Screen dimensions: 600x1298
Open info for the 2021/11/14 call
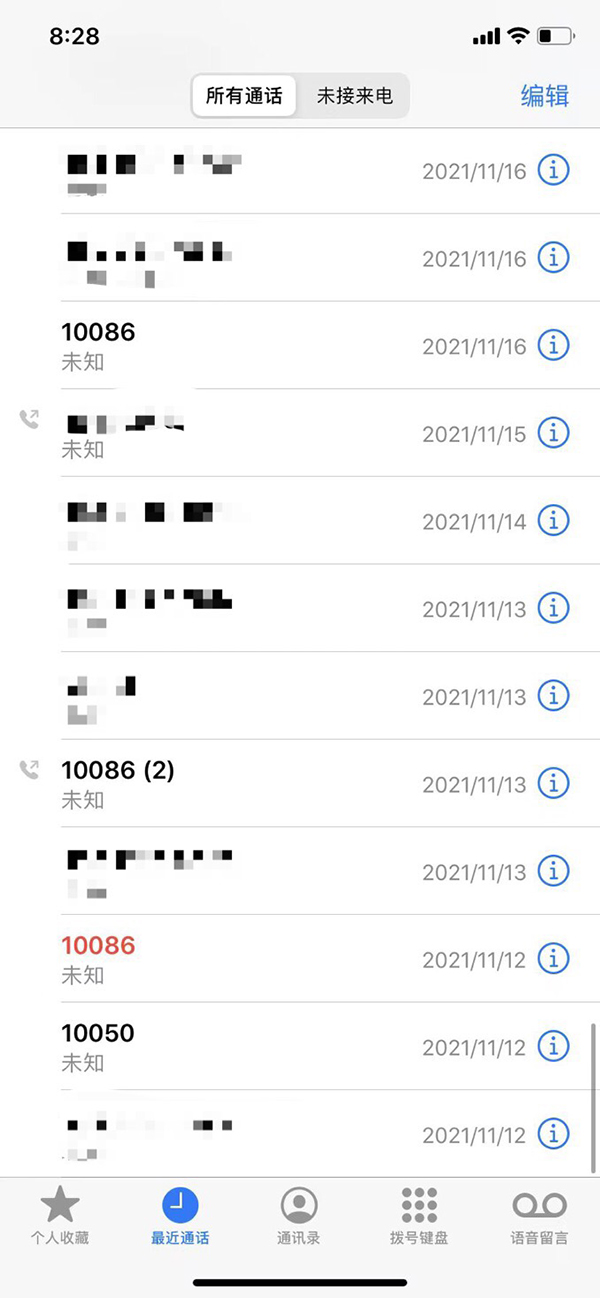(x=553, y=520)
